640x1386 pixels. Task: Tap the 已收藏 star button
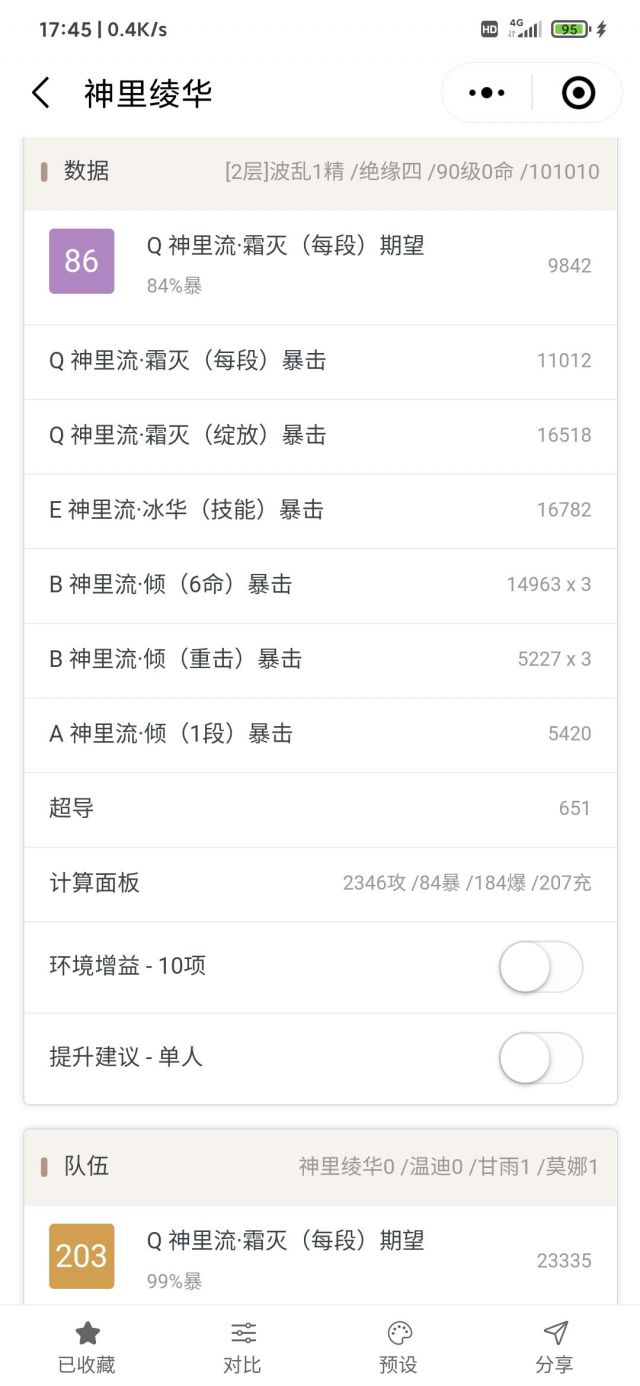tap(87, 1345)
